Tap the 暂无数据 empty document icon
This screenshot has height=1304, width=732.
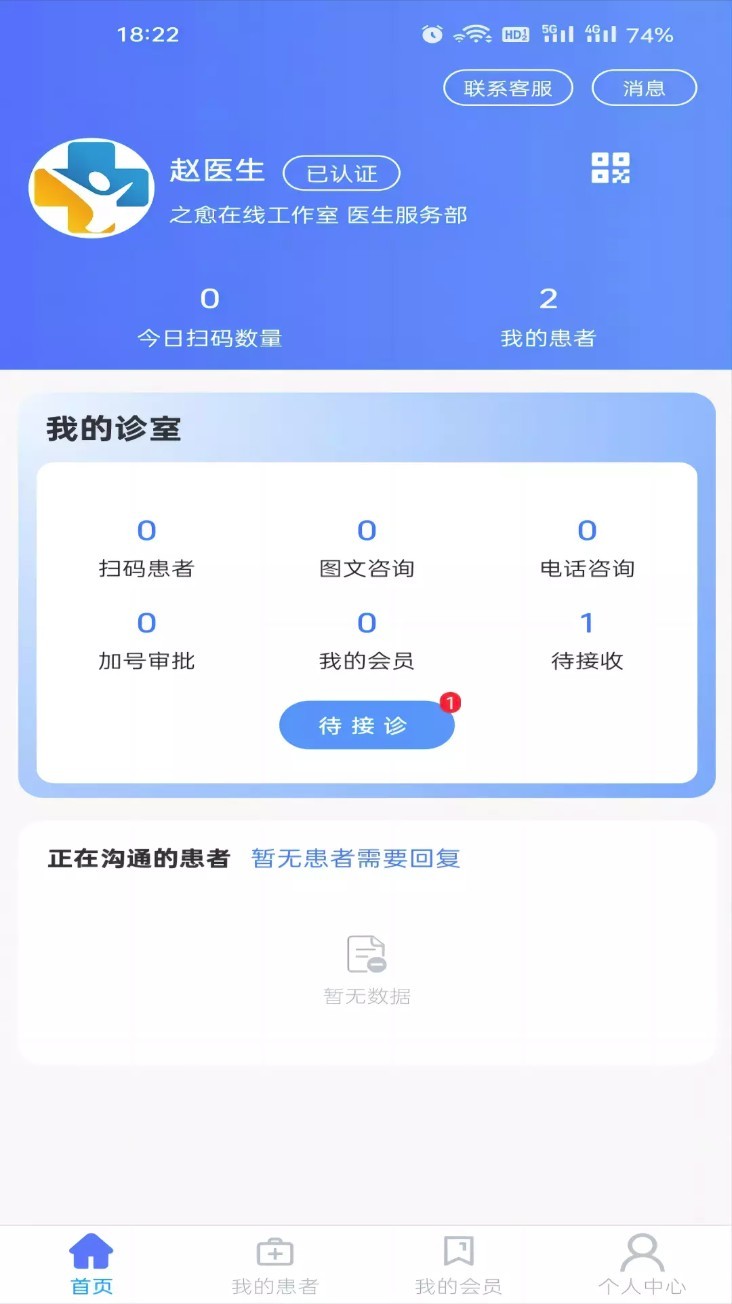366,953
